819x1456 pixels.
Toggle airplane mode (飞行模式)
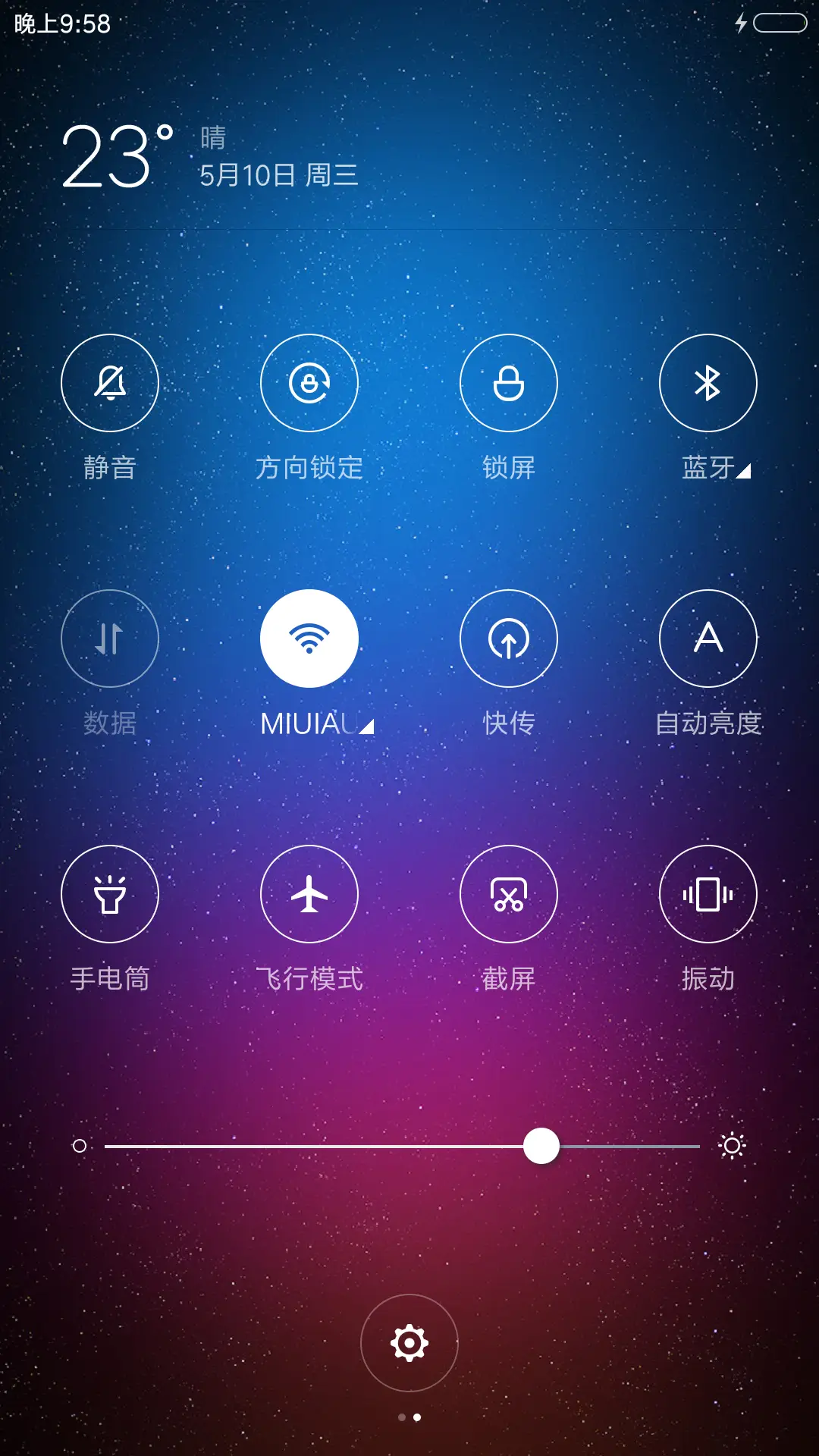click(309, 894)
